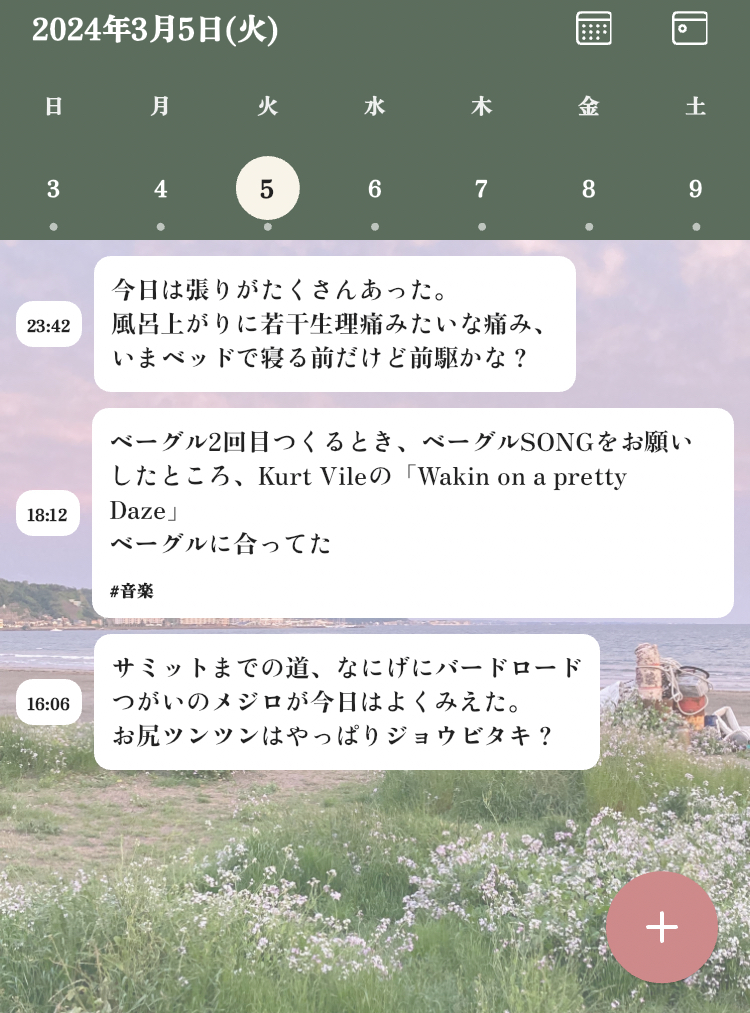Open the 18:12 bagel song entry
The image size is (750, 1013).
point(412,493)
